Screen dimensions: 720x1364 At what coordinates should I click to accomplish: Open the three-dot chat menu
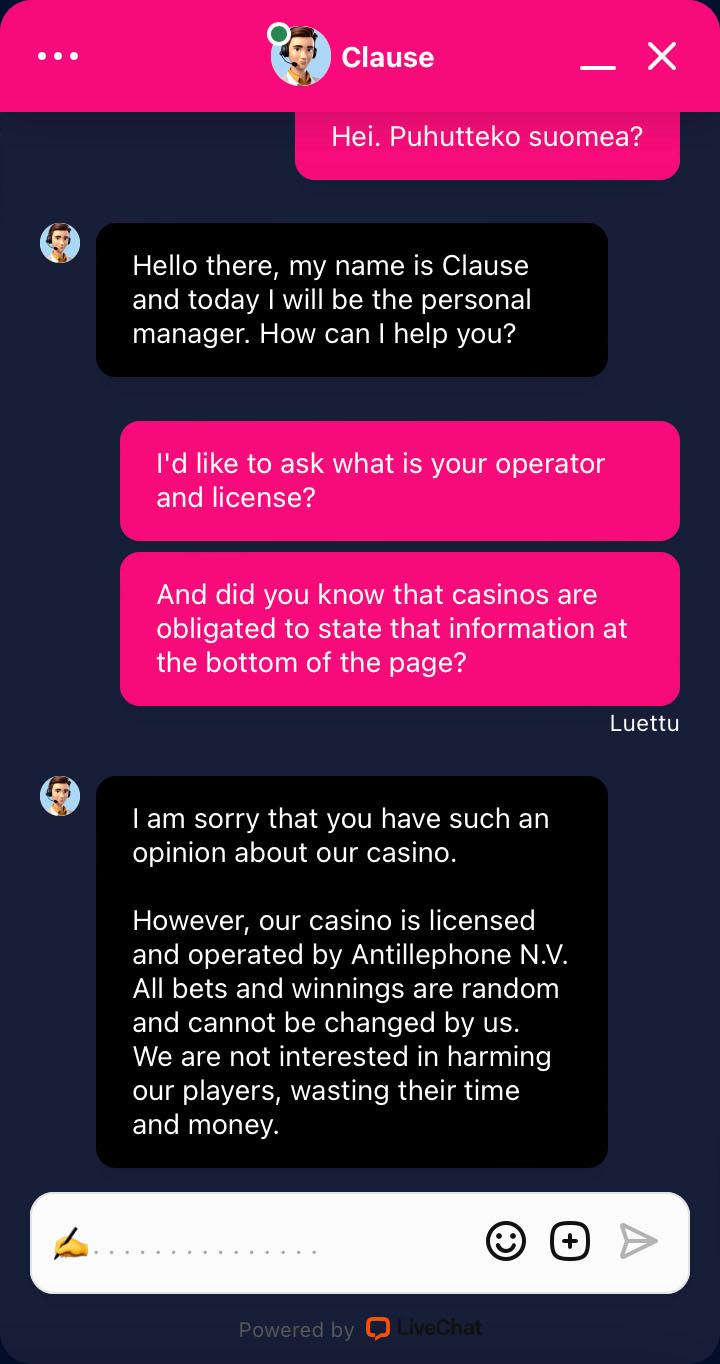[58, 56]
